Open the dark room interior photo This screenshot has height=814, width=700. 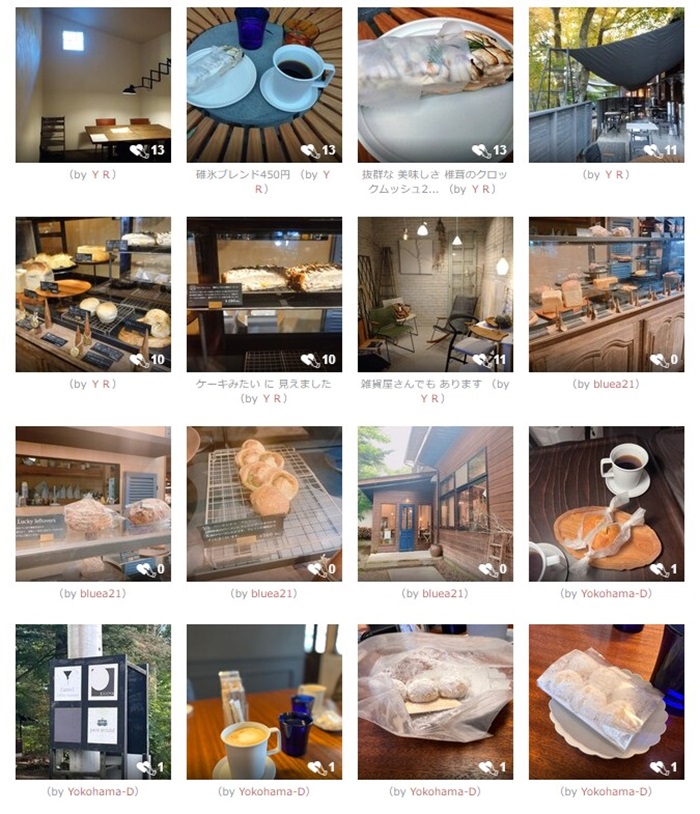pos(93,85)
